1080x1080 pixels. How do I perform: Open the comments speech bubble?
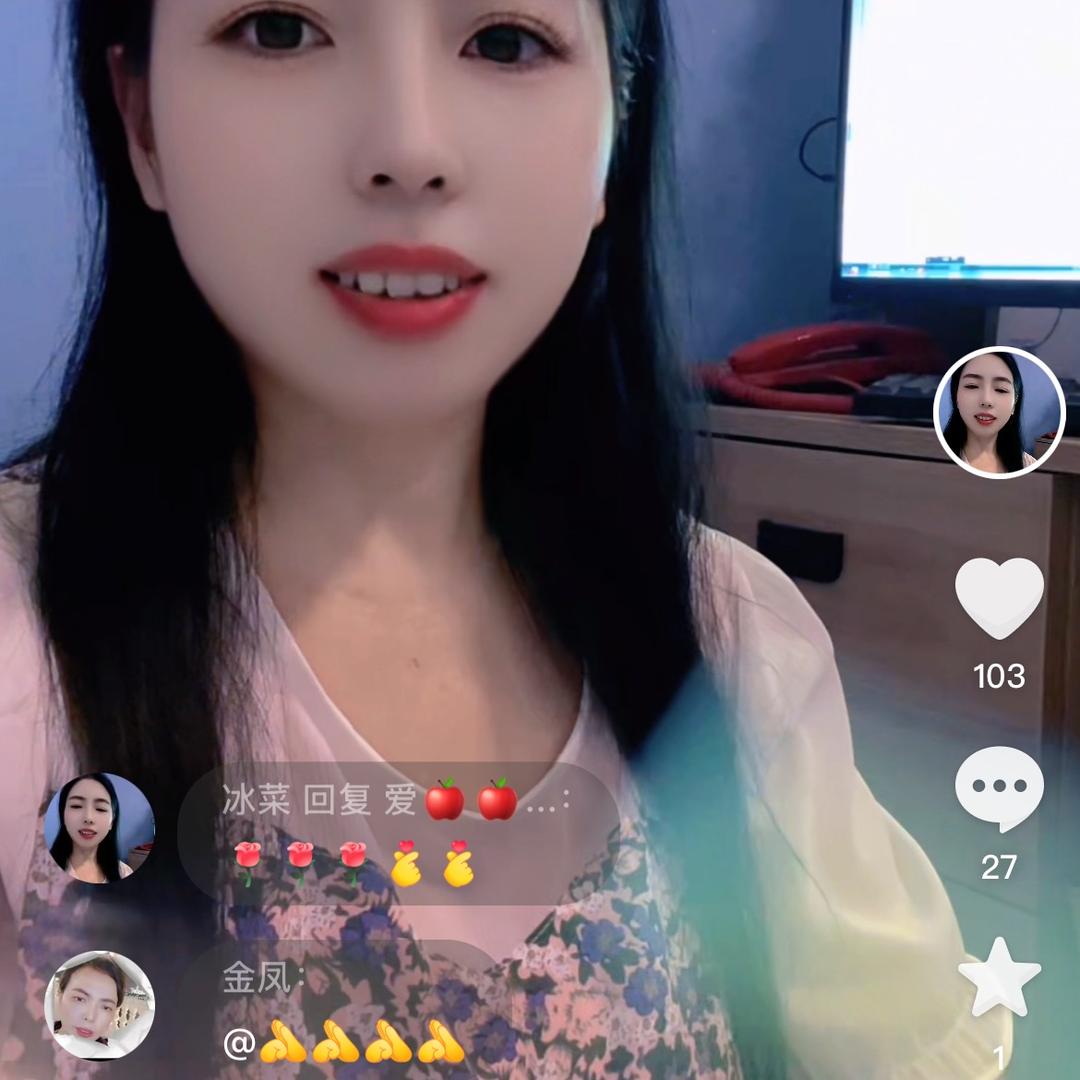coord(999,788)
